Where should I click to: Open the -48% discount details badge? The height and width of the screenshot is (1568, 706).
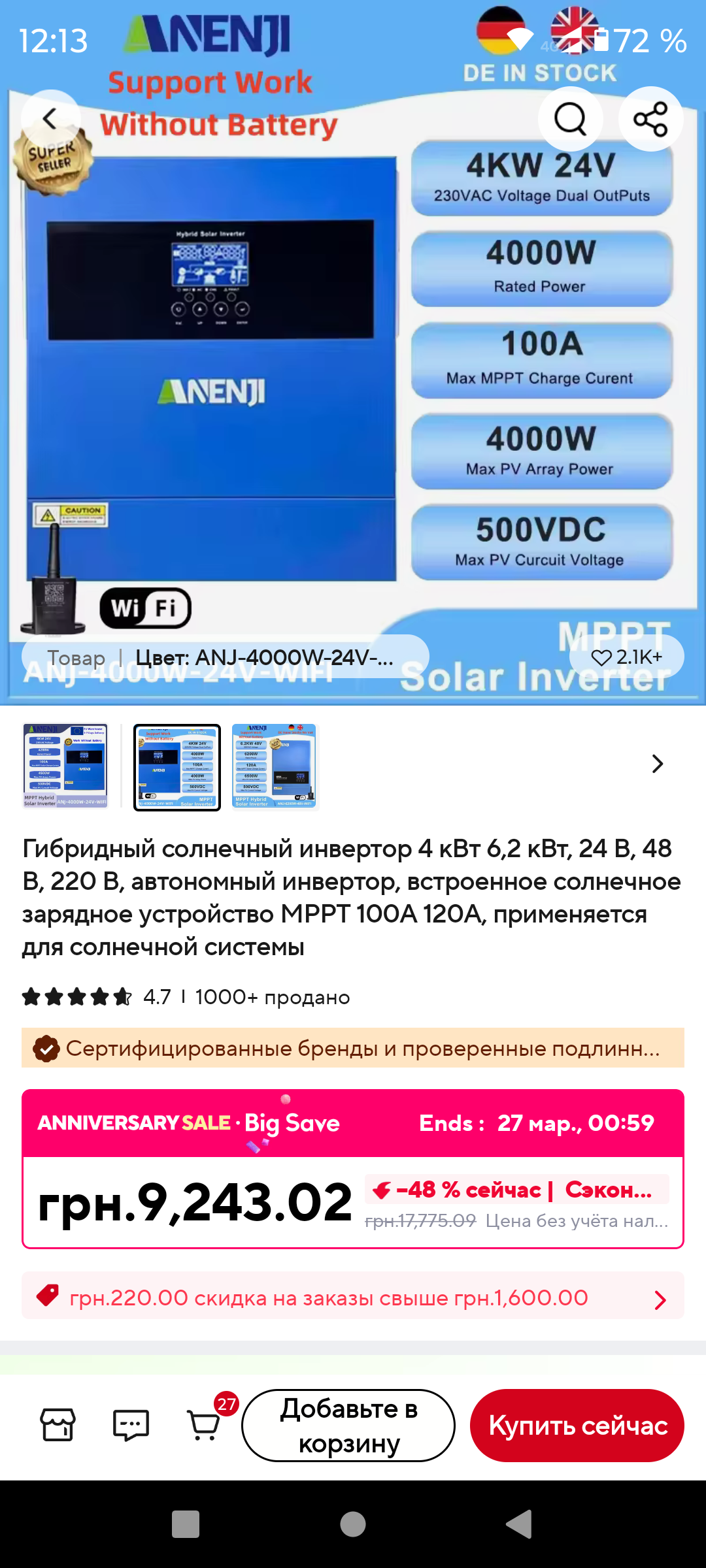(516, 1190)
